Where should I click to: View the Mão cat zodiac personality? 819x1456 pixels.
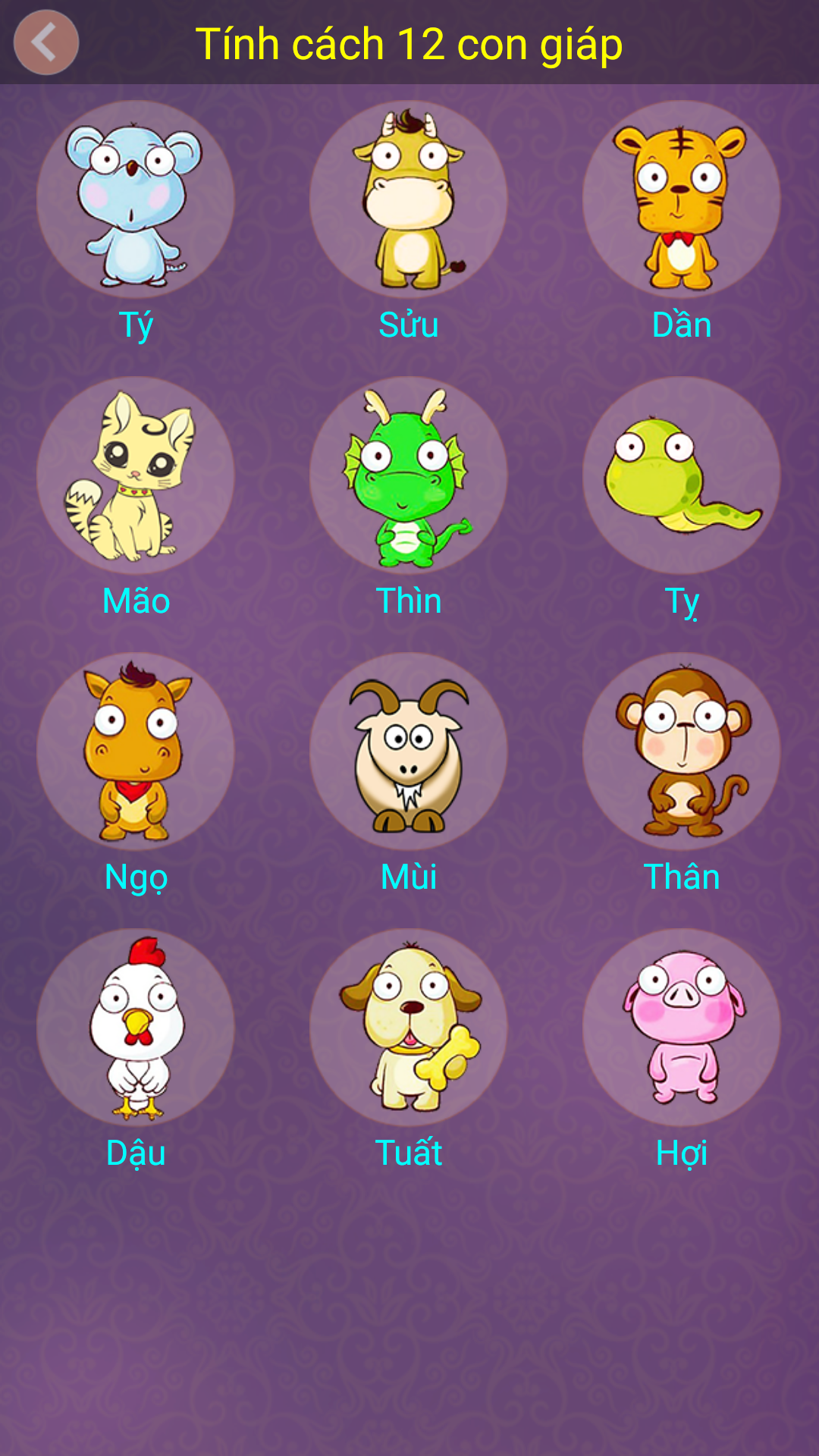tap(136, 475)
